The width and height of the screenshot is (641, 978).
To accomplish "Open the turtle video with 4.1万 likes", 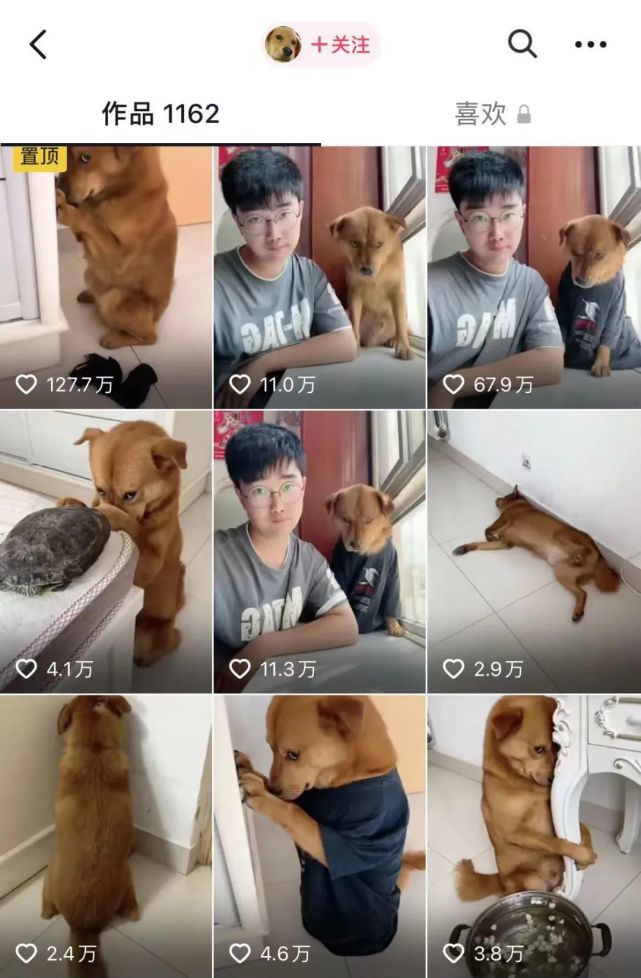I will pyautogui.click(x=106, y=551).
